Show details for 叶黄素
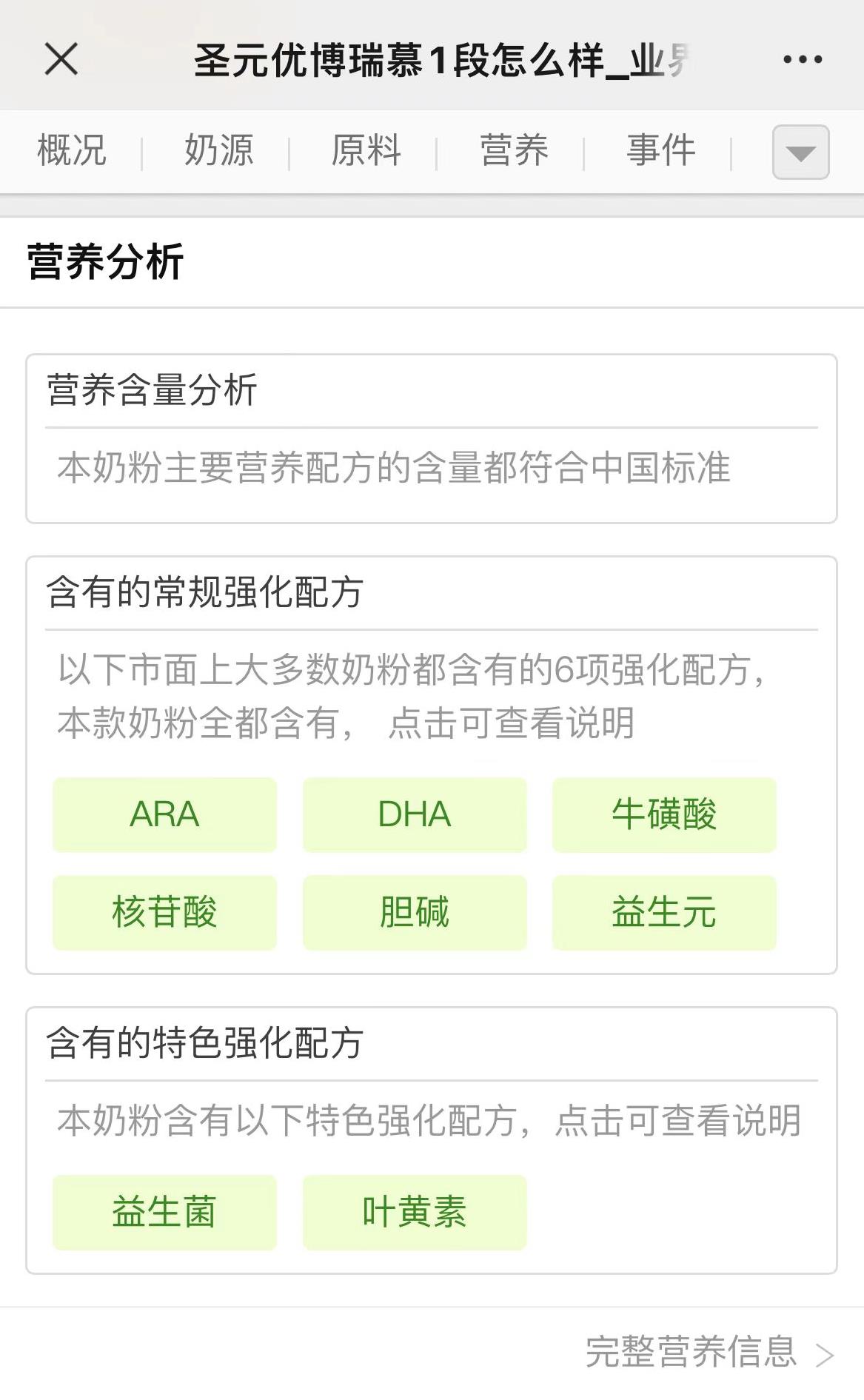Screen dimensions: 864x1400 click(x=415, y=1212)
